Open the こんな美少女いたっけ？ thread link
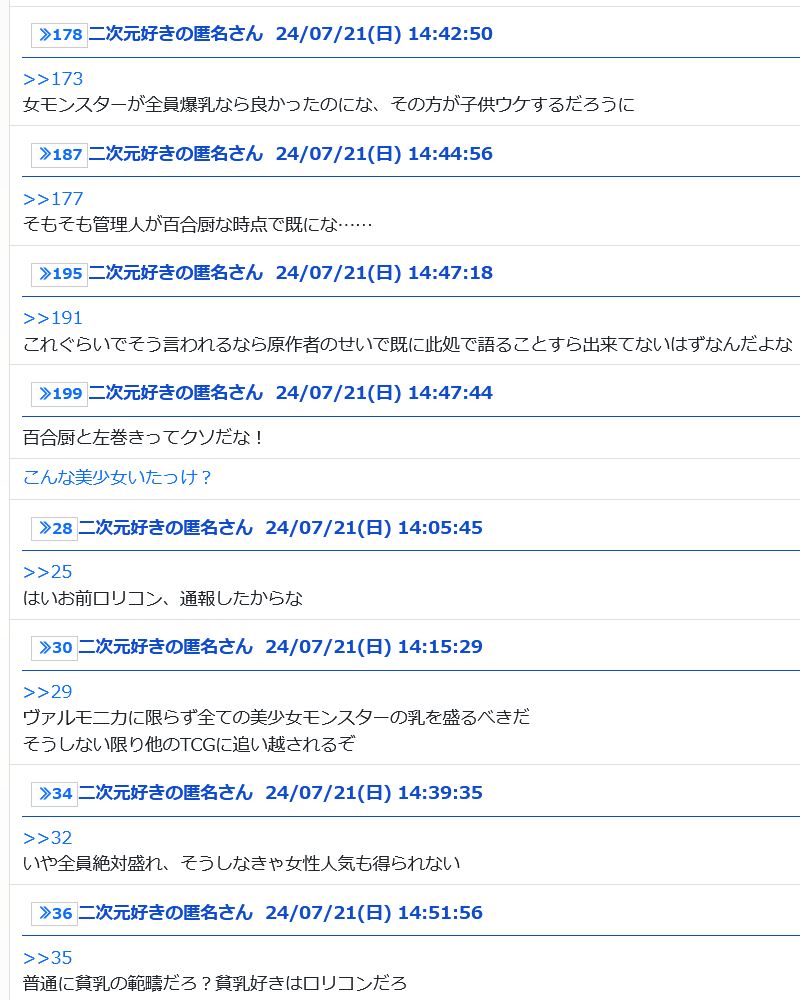 [x=117, y=477]
